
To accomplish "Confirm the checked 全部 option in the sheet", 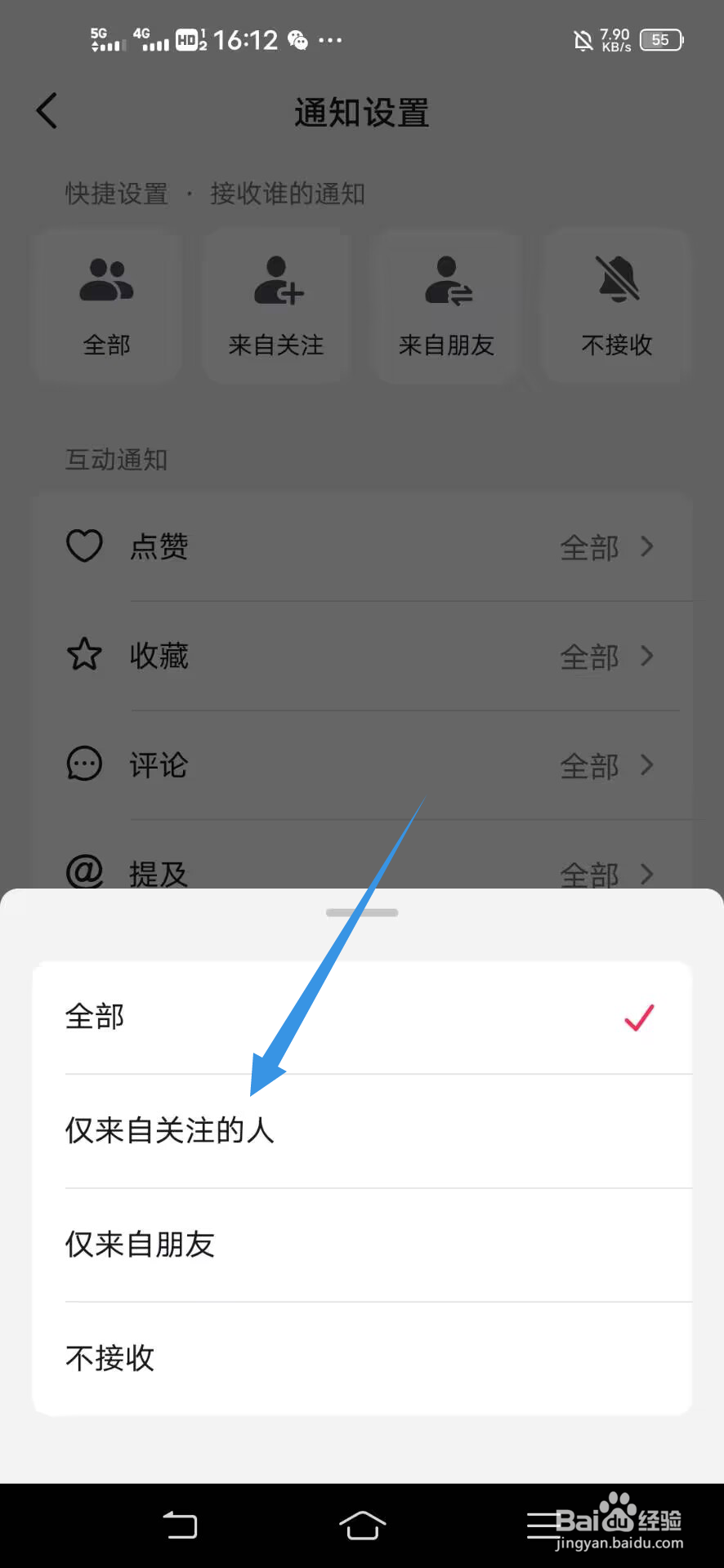I will click(x=638, y=1018).
